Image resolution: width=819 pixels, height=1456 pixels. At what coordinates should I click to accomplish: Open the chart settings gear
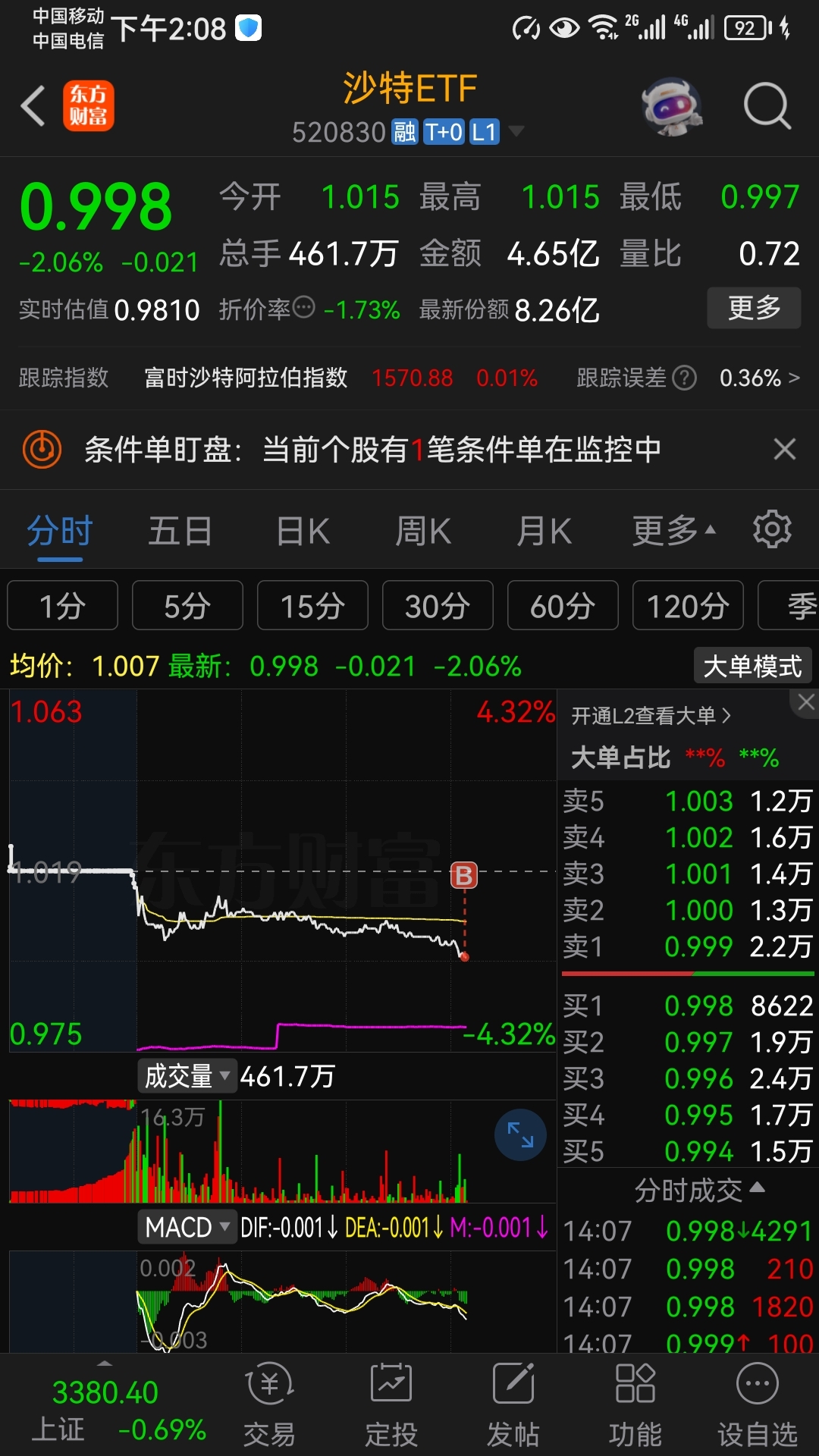[x=770, y=531]
